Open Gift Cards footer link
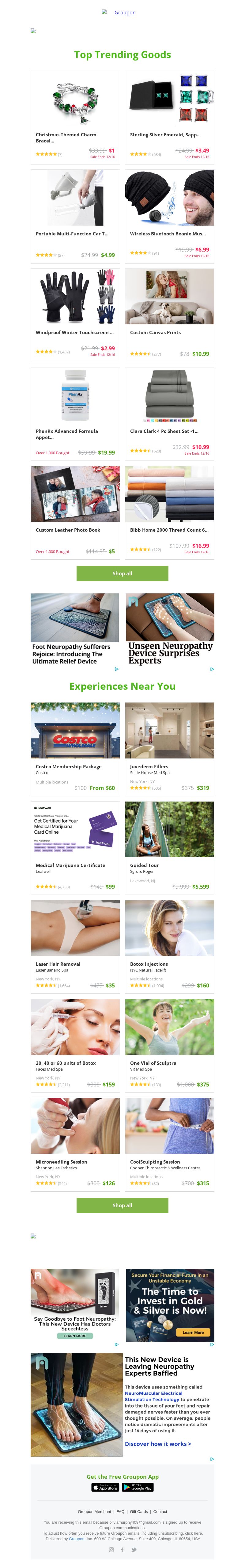 click(139, 1511)
